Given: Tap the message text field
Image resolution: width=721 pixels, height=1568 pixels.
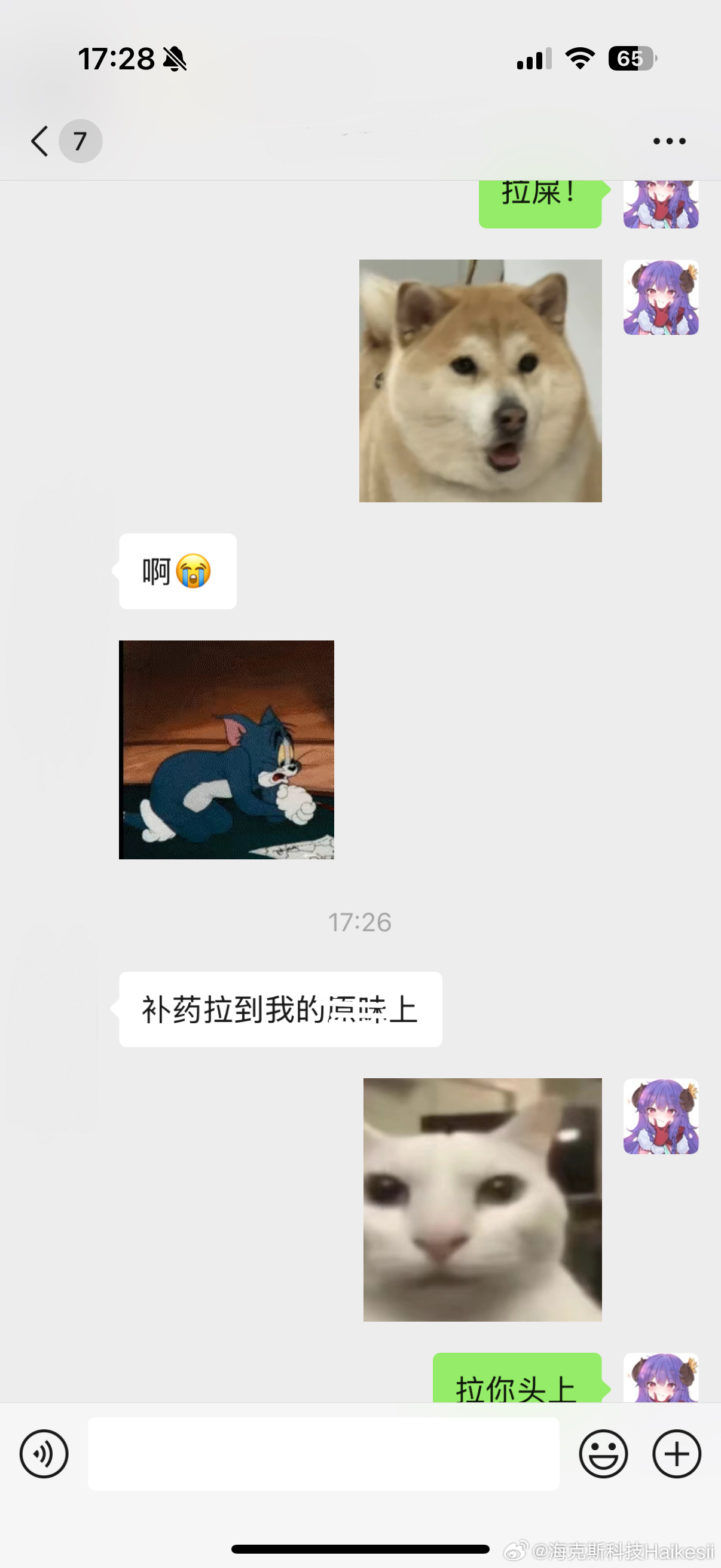Looking at the screenshot, I should (x=323, y=1454).
